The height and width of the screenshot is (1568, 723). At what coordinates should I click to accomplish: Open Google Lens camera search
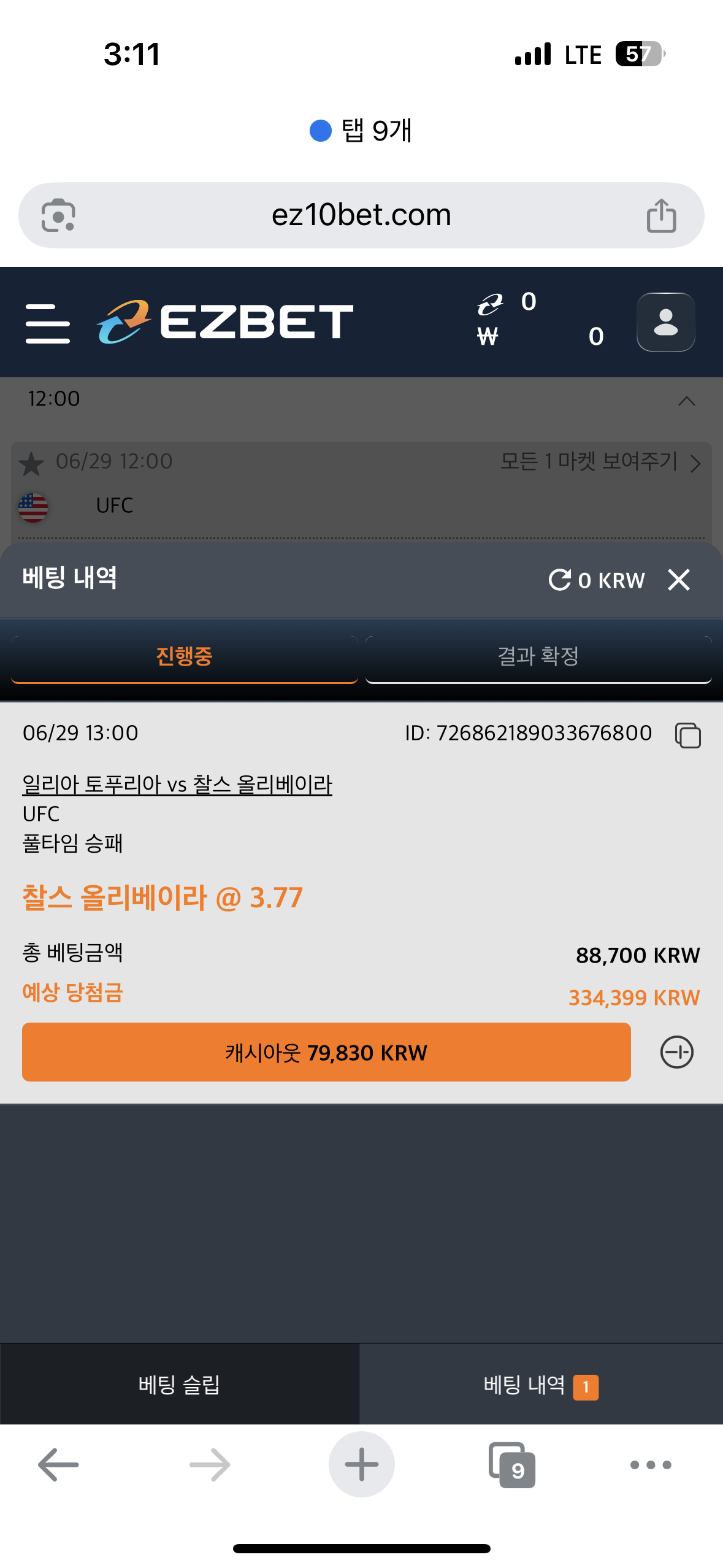click(58, 215)
